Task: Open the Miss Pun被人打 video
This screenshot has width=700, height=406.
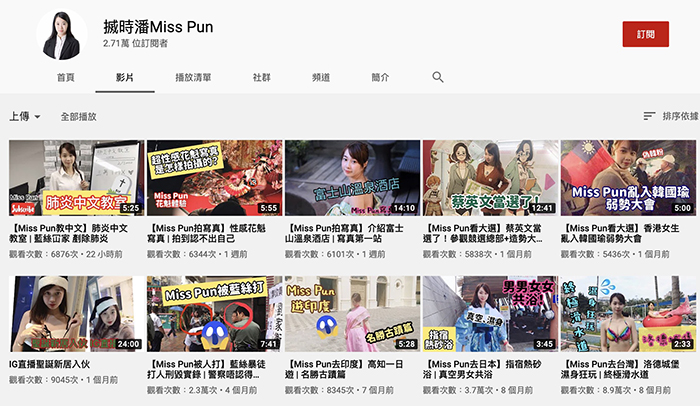Action: pyautogui.click(x=214, y=313)
